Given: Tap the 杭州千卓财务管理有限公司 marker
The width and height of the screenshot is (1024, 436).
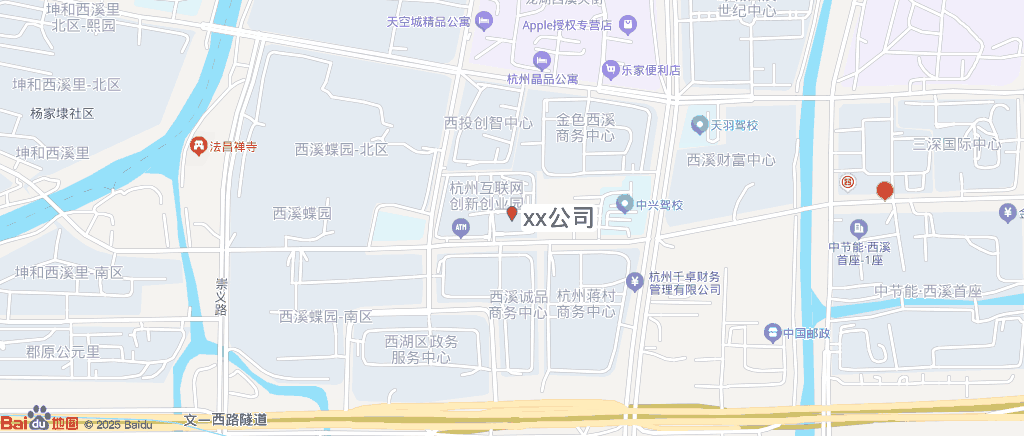Looking at the screenshot, I should [634, 282].
